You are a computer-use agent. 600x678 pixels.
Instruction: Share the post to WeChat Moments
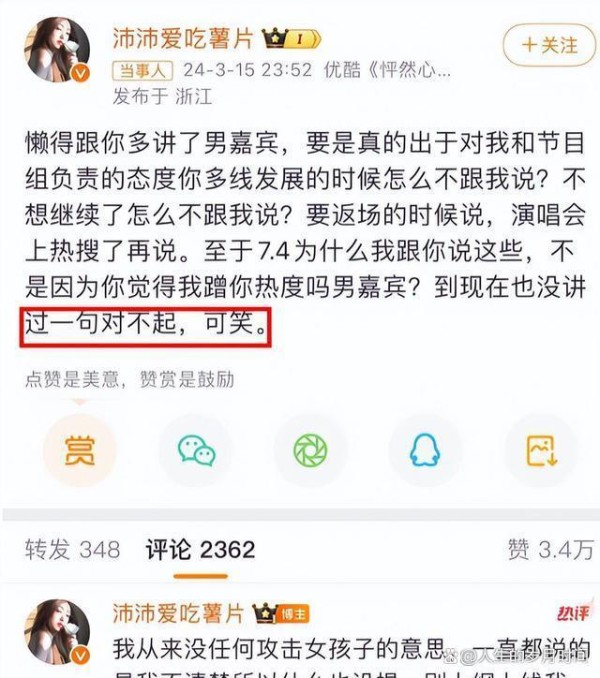[x=310, y=451]
